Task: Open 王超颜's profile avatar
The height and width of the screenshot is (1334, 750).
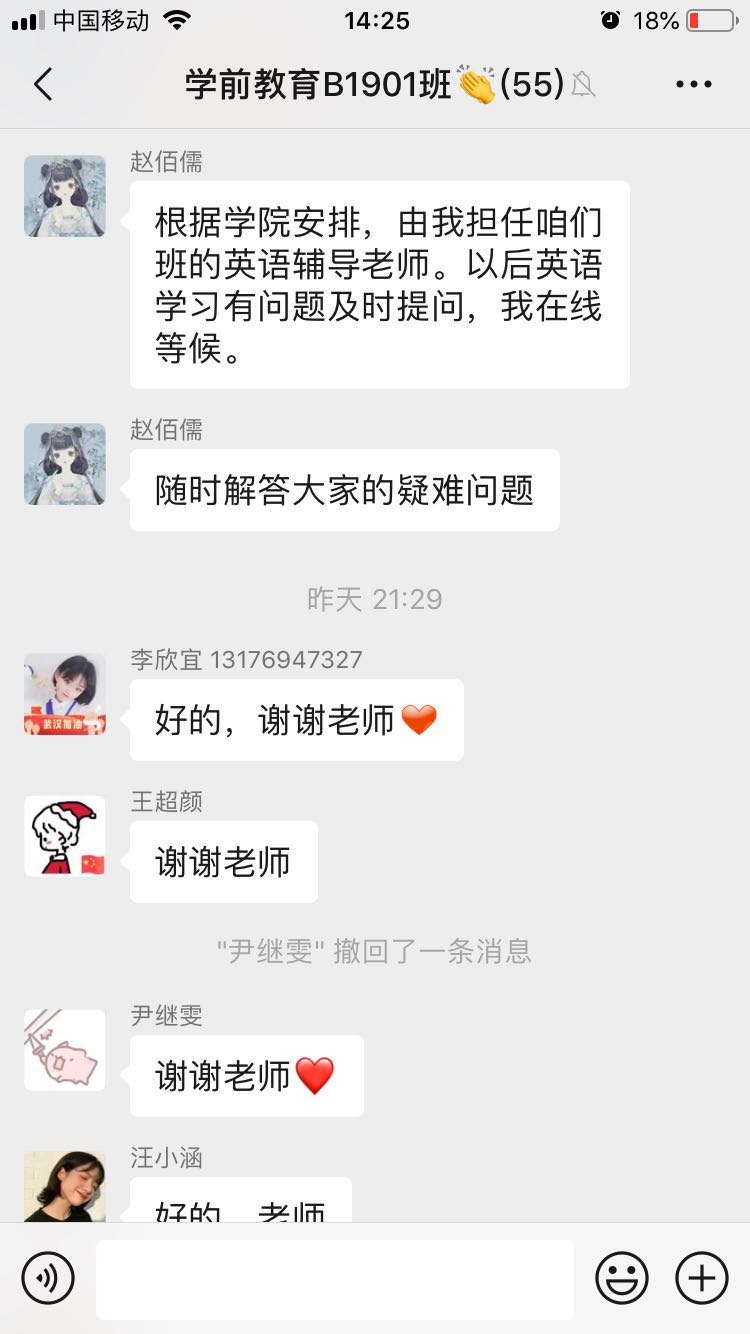Action: pyautogui.click(x=65, y=836)
